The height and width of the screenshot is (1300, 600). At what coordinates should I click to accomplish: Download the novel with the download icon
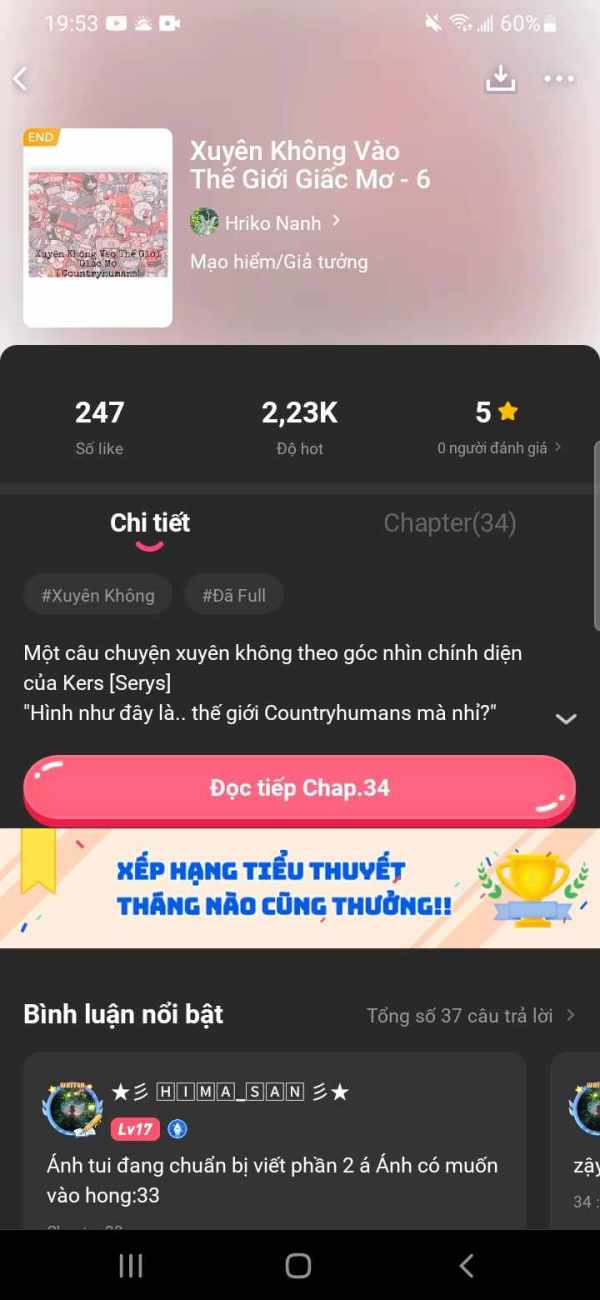[x=500, y=79]
